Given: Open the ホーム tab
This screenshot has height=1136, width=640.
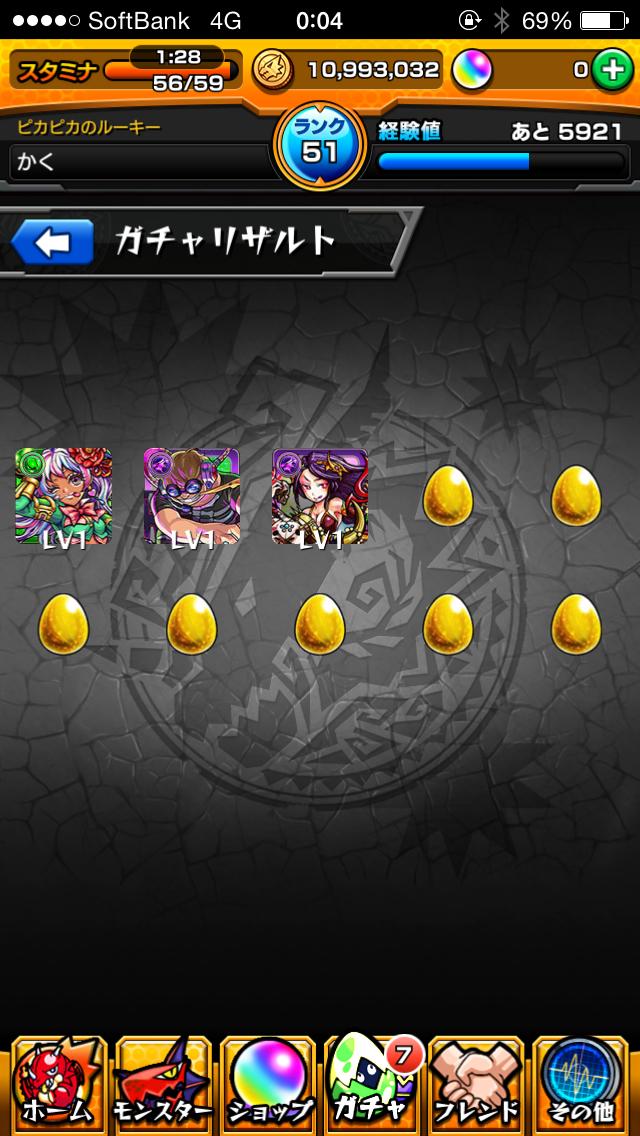Looking at the screenshot, I should [x=57, y=1083].
